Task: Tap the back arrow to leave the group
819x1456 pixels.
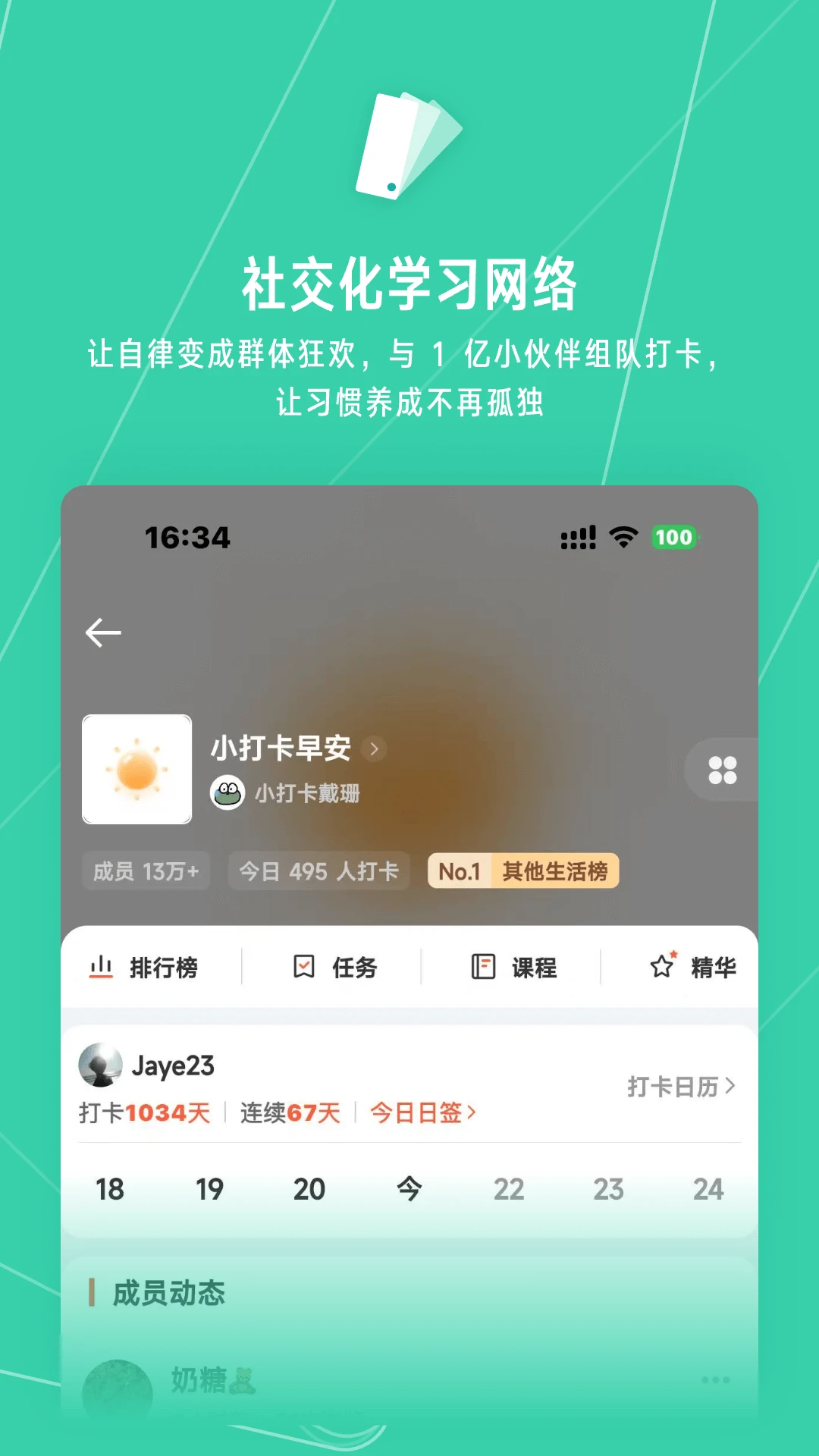Action: 102,632
